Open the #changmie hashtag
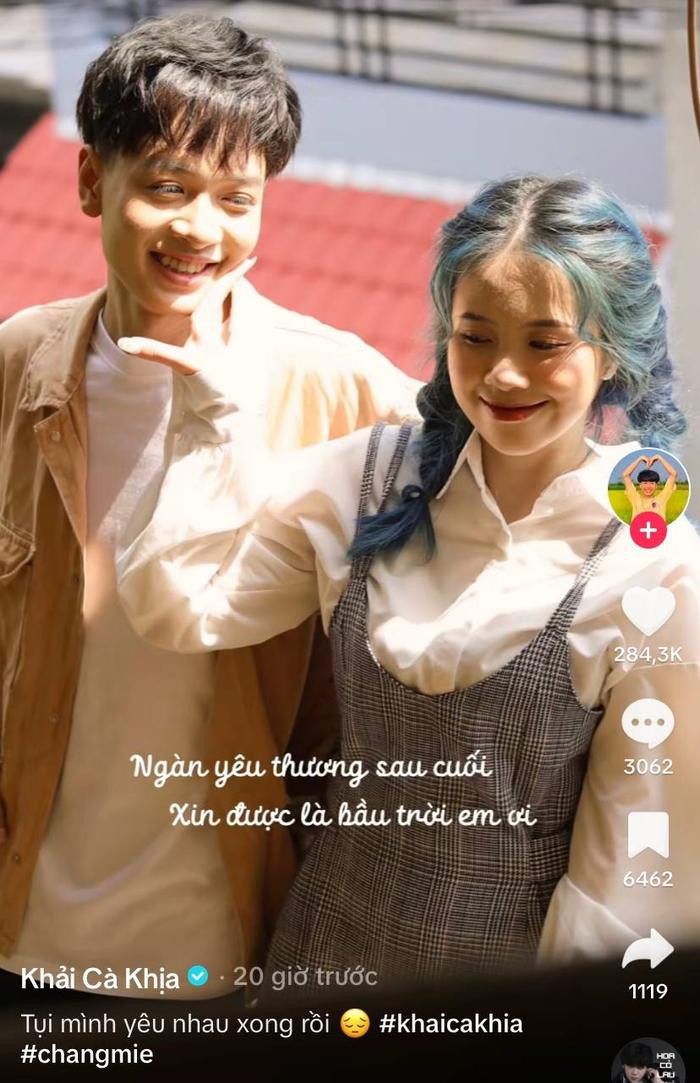 pos(87,1054)
